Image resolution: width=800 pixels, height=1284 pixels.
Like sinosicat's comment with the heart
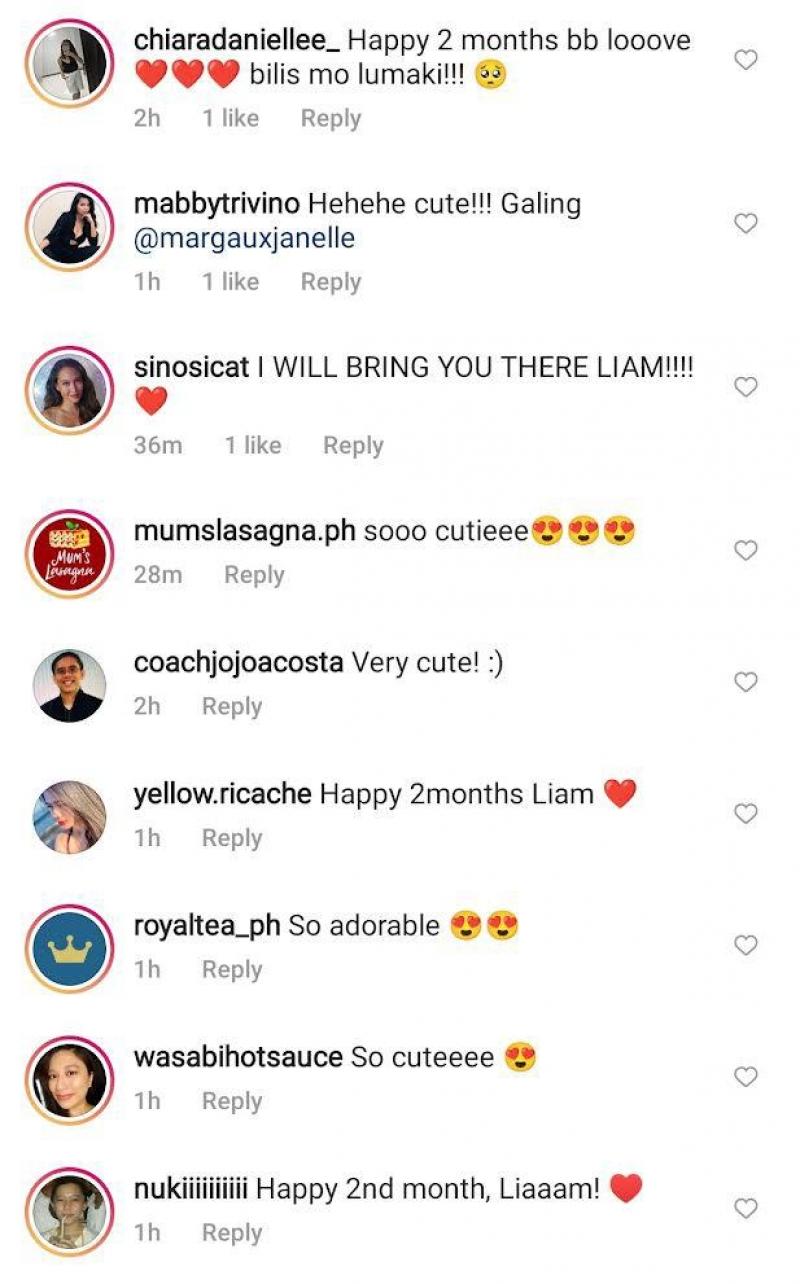pyautogui.click(x=746, y=387)
